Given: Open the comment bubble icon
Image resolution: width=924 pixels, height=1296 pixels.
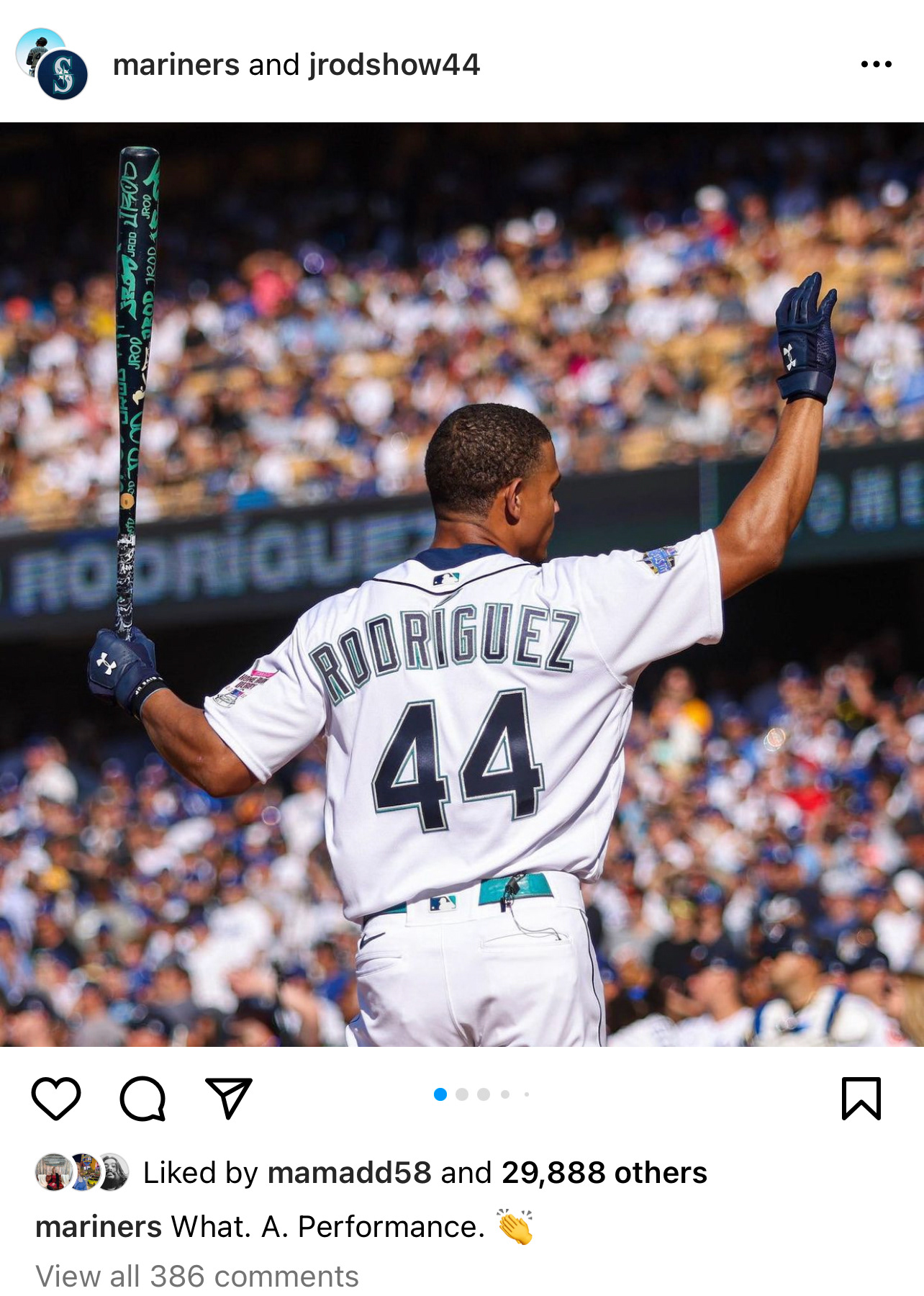Looking at the screenshot, I should tap(142, 1098).
